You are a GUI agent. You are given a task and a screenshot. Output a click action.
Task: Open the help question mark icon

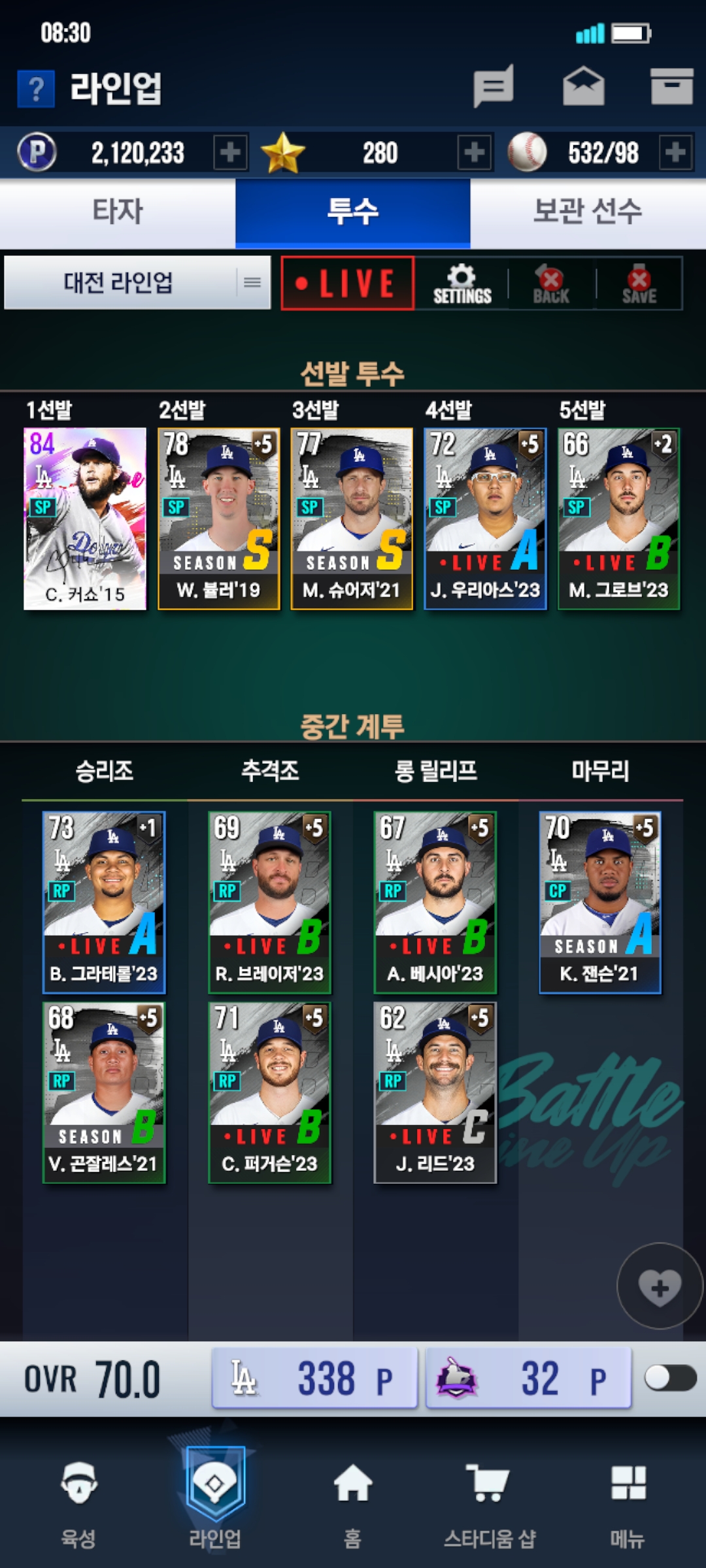coord(36,89)
